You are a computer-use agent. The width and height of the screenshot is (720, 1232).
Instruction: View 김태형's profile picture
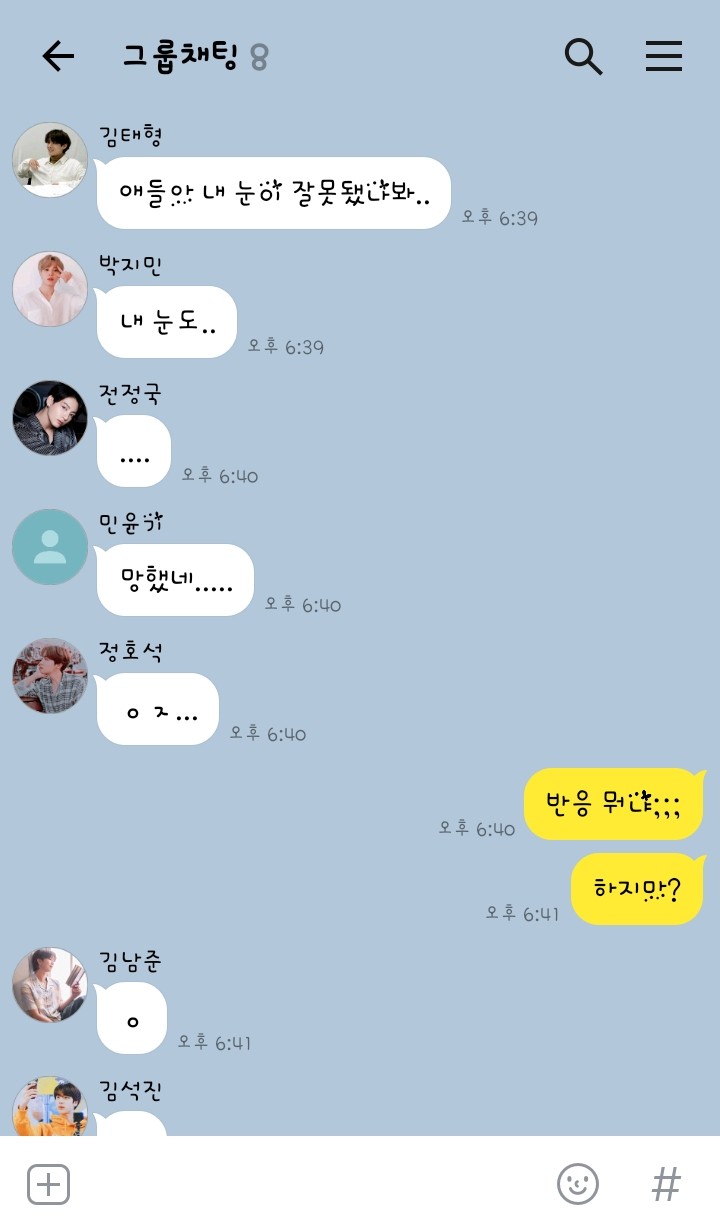click(x=50, y=160)
